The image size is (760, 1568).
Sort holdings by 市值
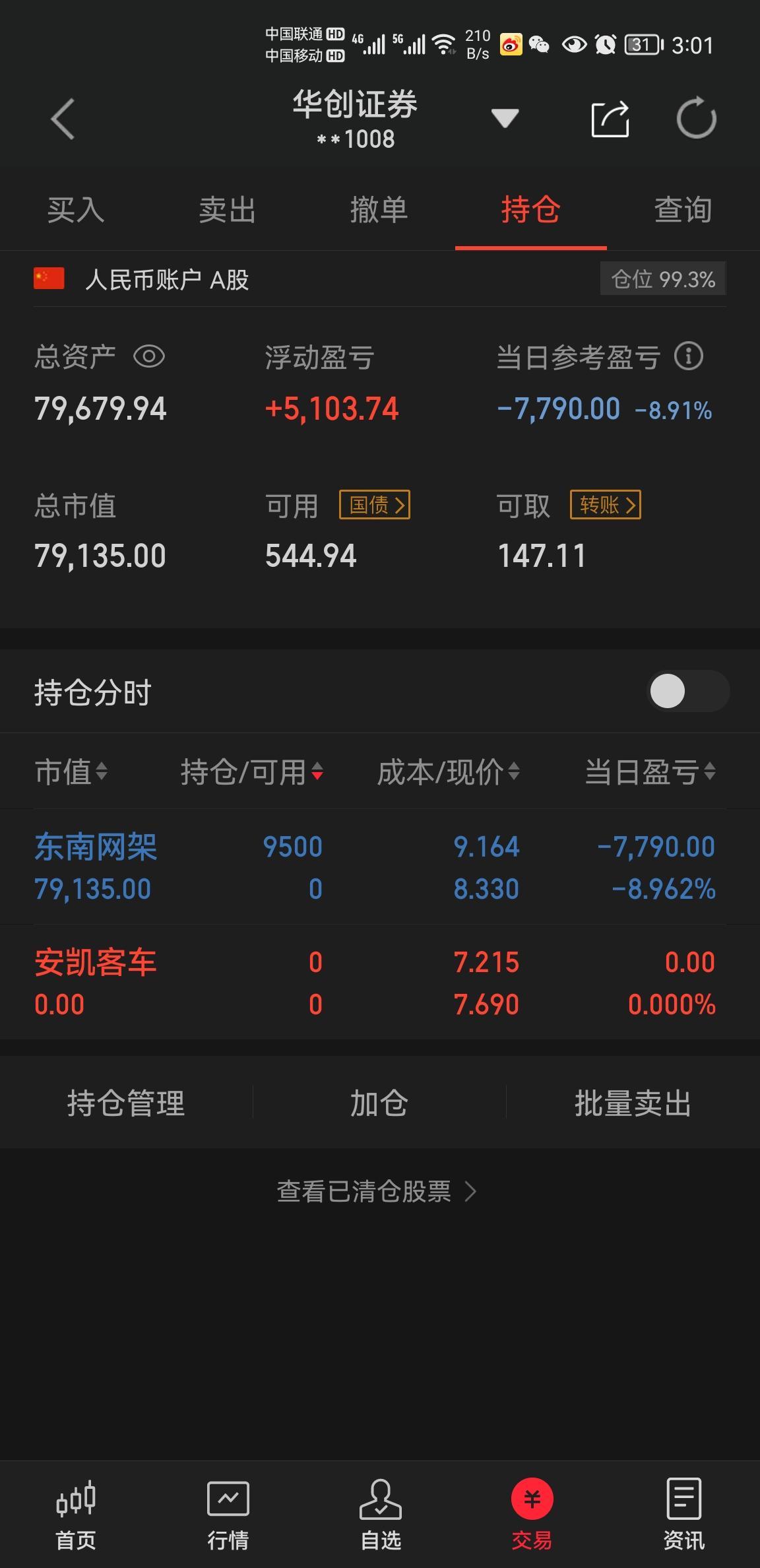71,771
